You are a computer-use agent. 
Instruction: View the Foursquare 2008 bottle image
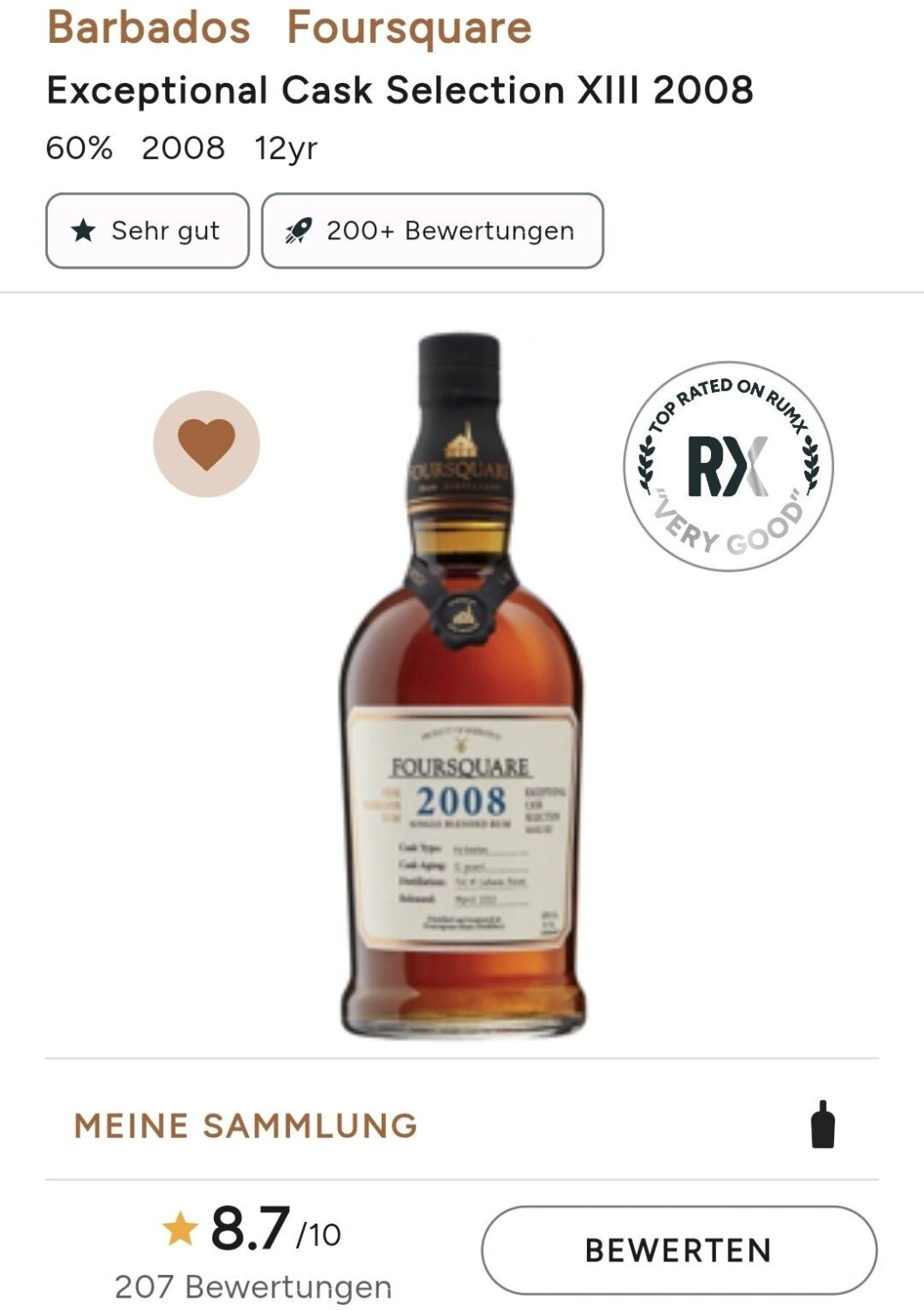tap(461, 686)
